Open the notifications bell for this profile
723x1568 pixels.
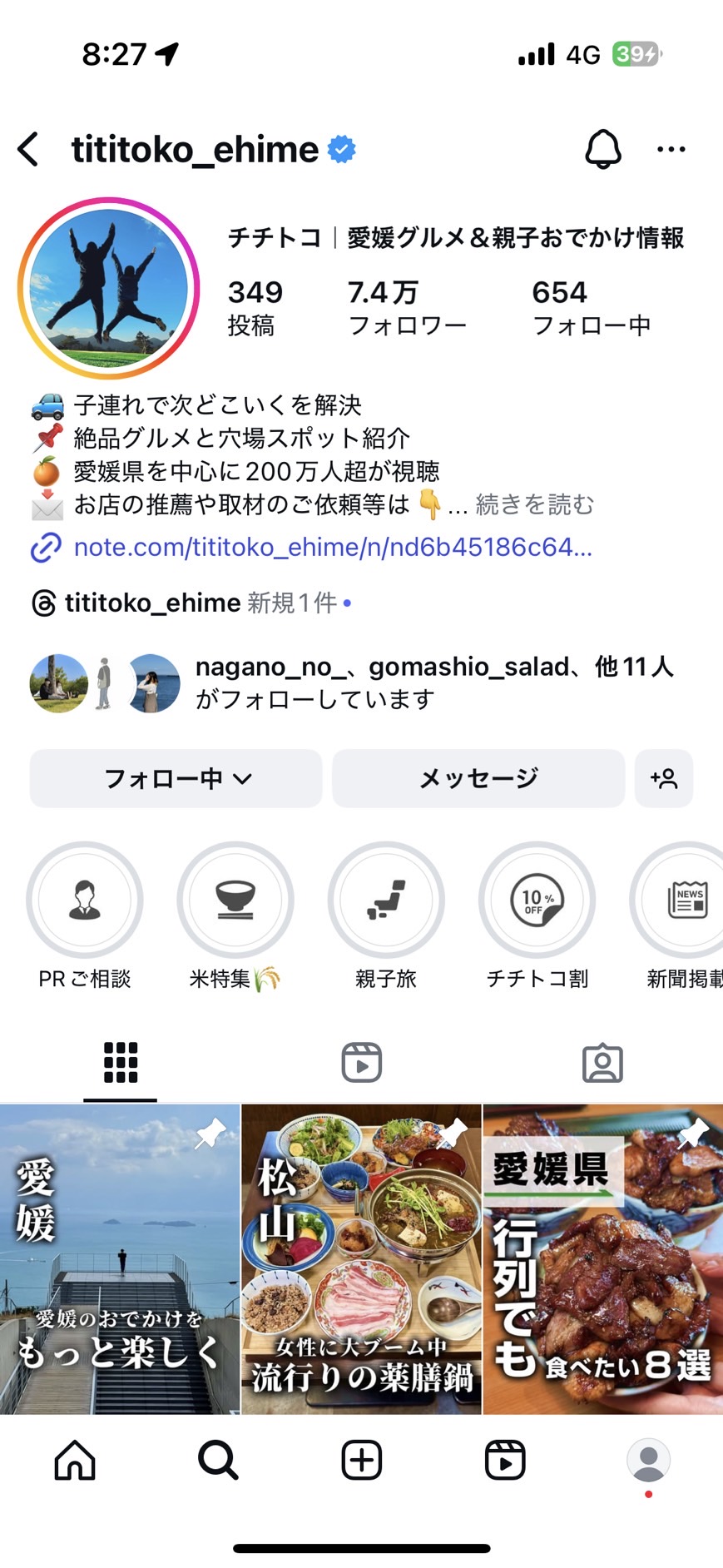pyautogui.click(x=603, y=150)
